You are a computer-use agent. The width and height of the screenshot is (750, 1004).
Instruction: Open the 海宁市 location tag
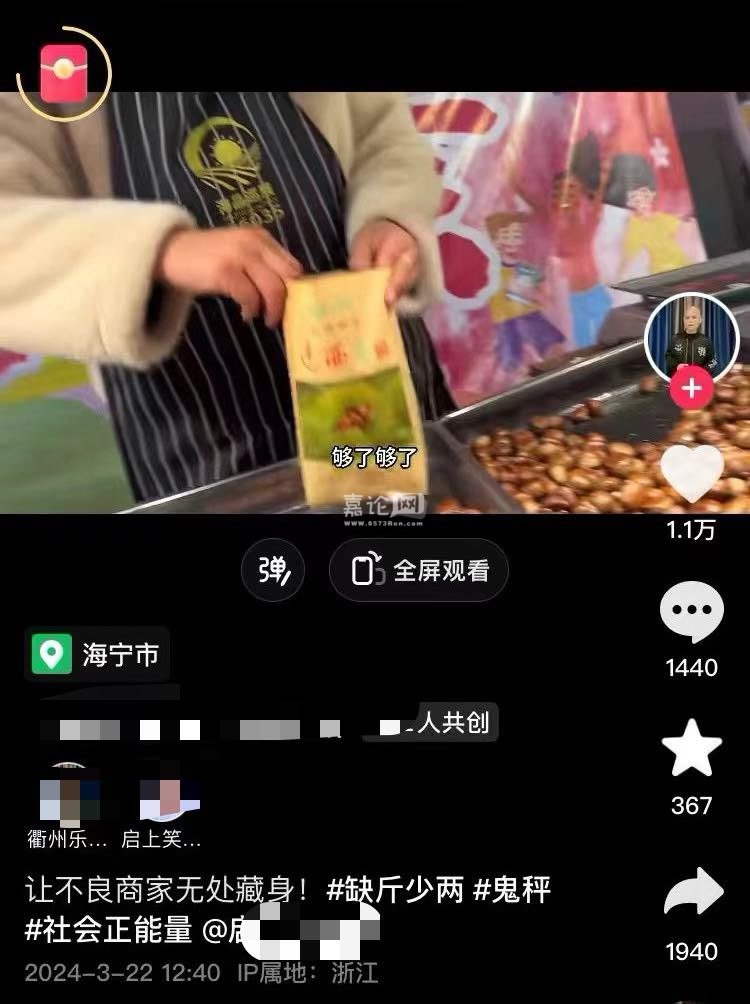[x=98, y=655]
